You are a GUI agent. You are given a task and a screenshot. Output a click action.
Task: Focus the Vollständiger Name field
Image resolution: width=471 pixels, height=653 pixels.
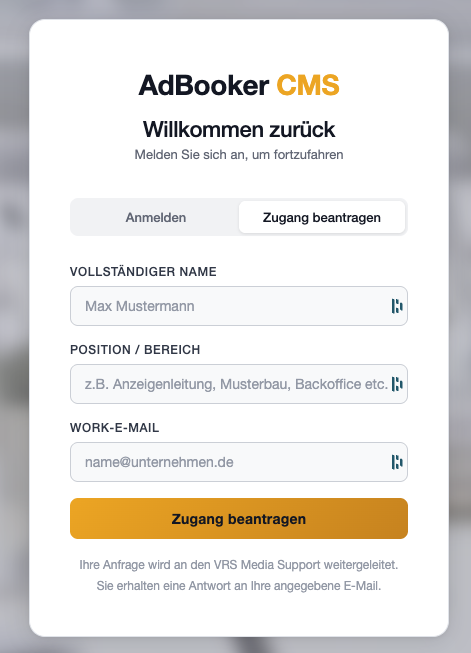[239, 306]
